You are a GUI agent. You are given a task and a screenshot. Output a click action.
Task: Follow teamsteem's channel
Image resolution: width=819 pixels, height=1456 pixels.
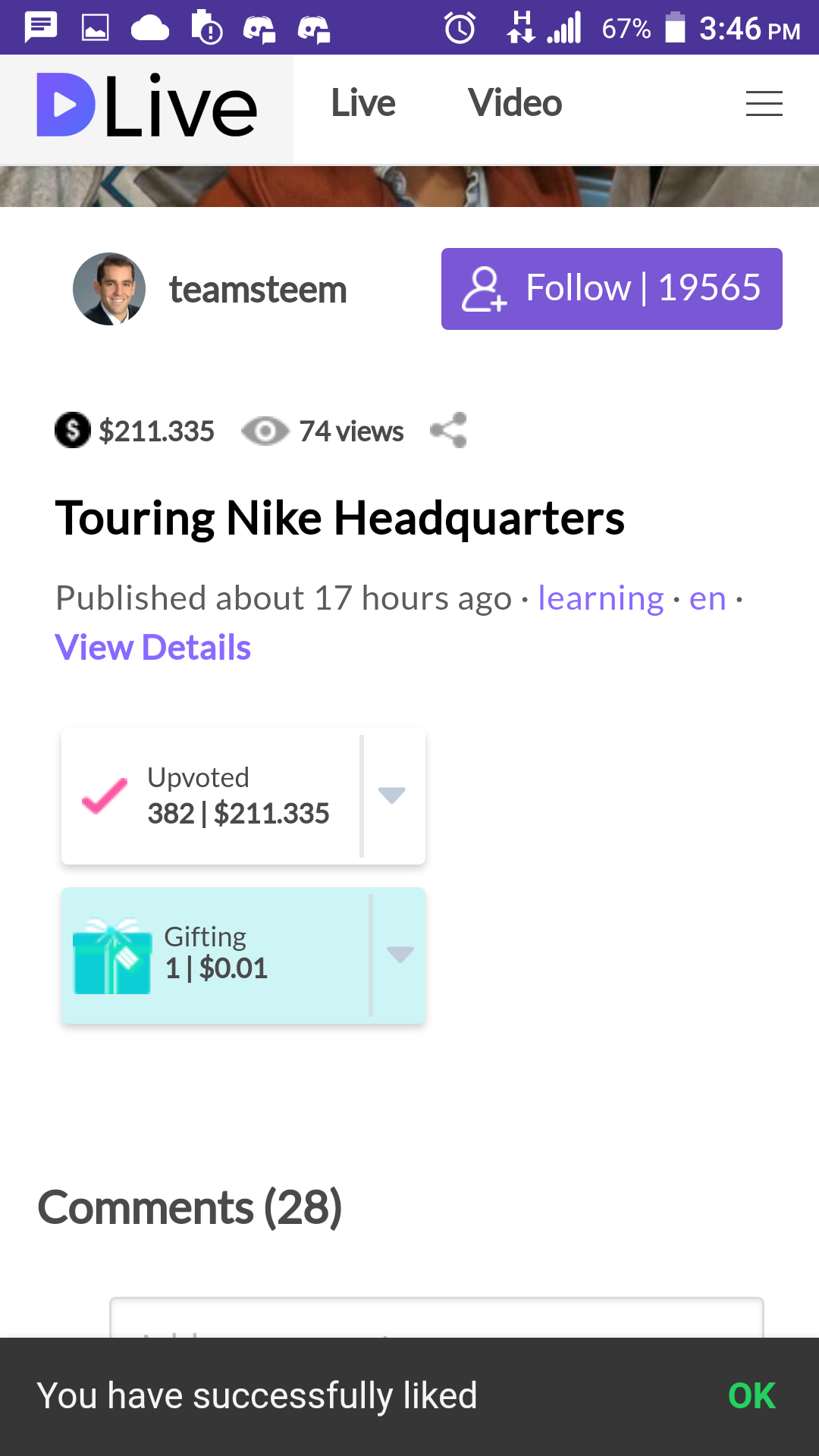611,289
